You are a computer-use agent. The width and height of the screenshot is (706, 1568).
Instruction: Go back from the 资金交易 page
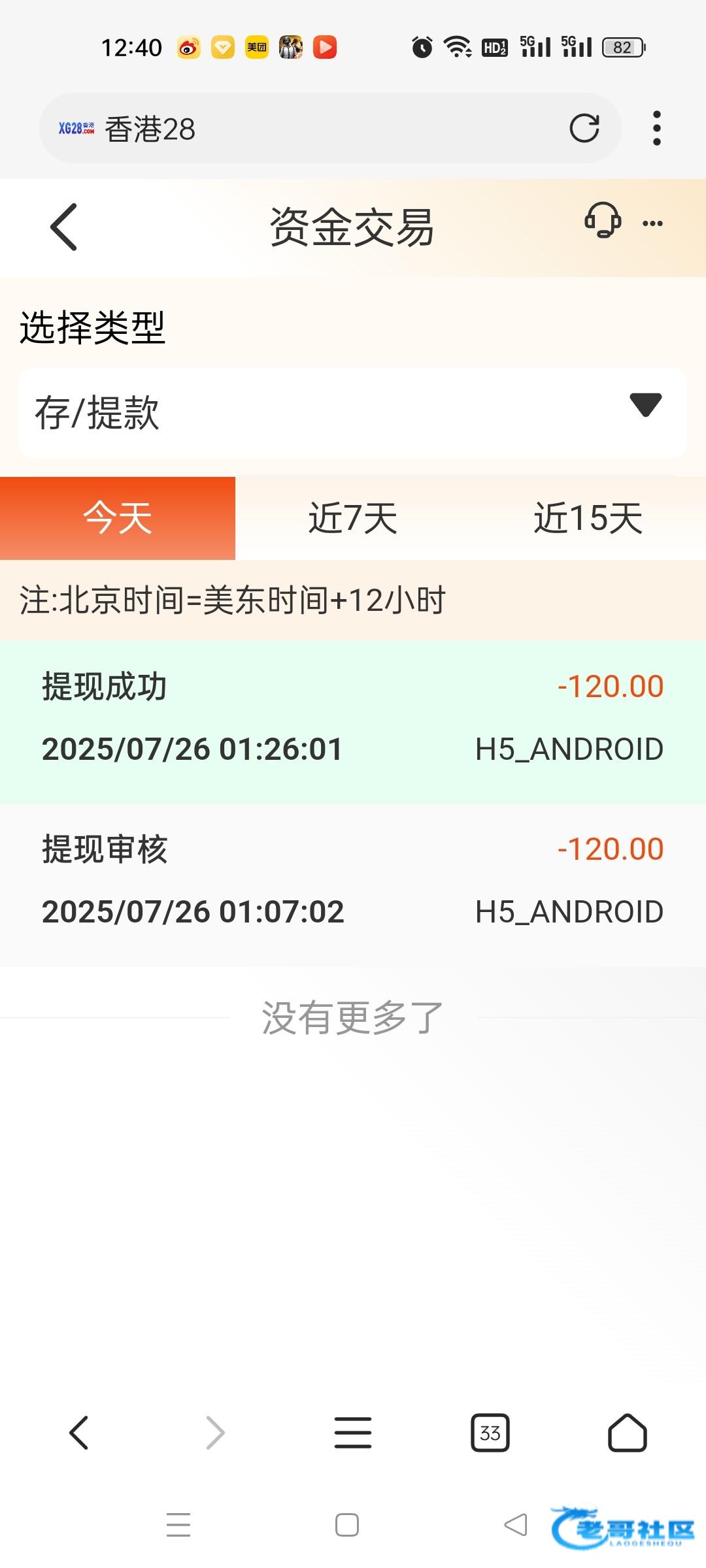64,227
